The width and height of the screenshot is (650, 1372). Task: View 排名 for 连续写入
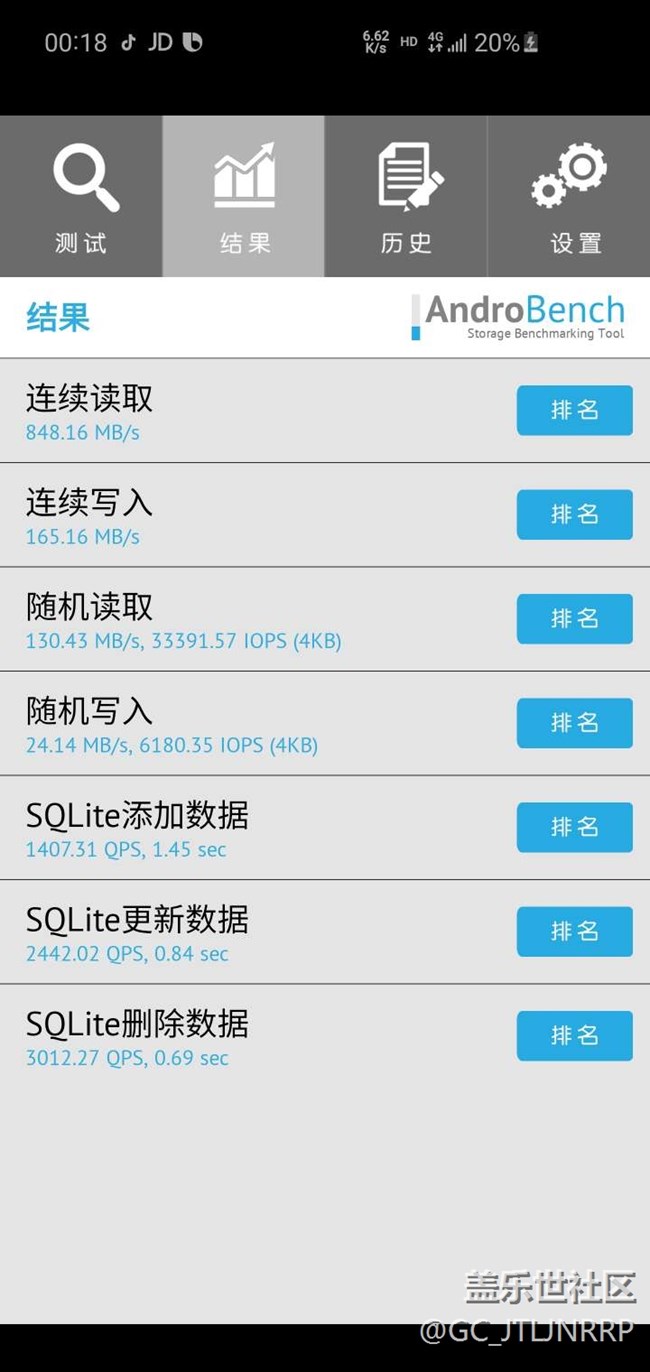575,514
